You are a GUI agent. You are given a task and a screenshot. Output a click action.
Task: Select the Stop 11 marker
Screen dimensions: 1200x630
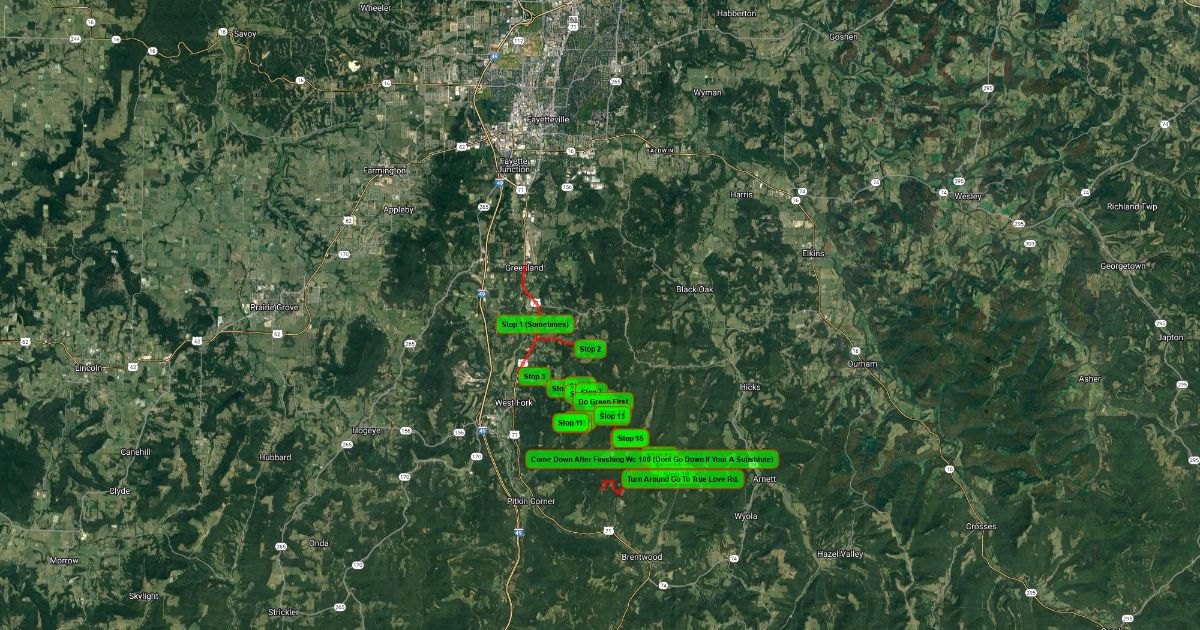pyautogui.click(x=569, y=423)
